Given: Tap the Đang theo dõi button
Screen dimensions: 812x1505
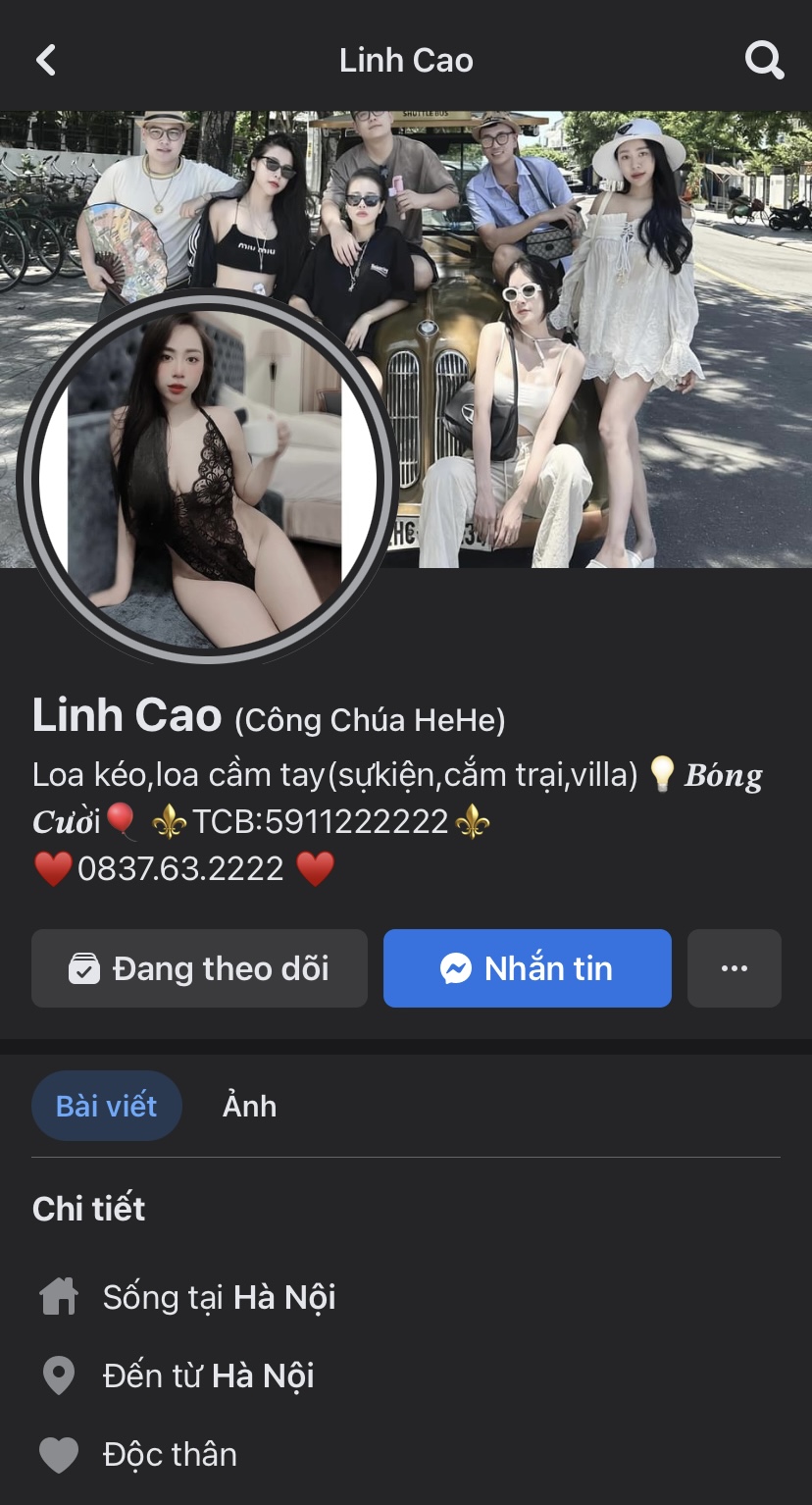Looking at the screenshot, I should (x=199, y=968).
